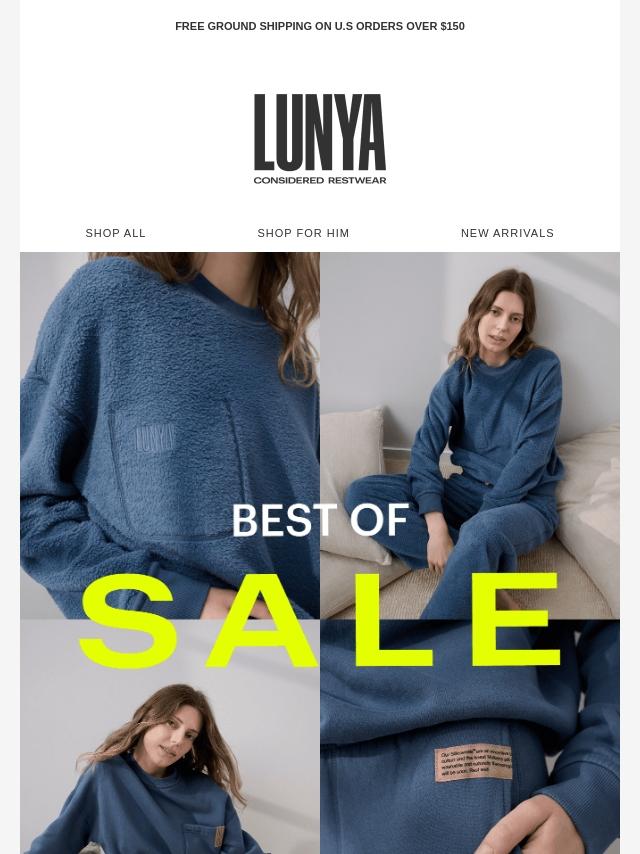
Task: Go to Shop For Him
Action: tap(303, 233)
